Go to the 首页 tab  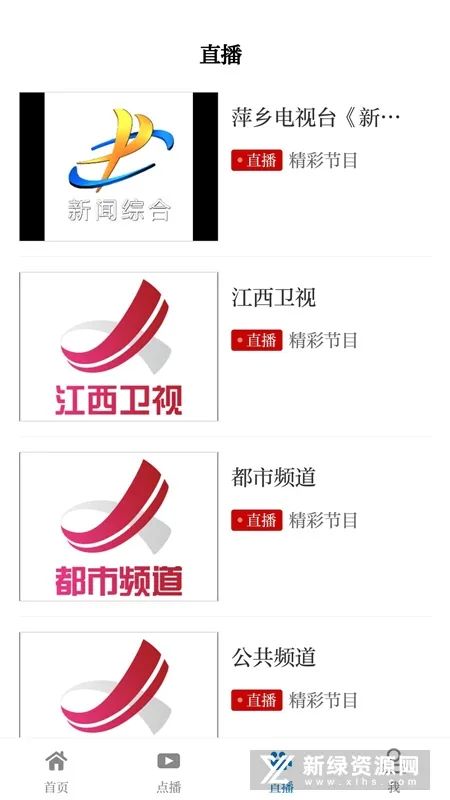tap(56, 770)
